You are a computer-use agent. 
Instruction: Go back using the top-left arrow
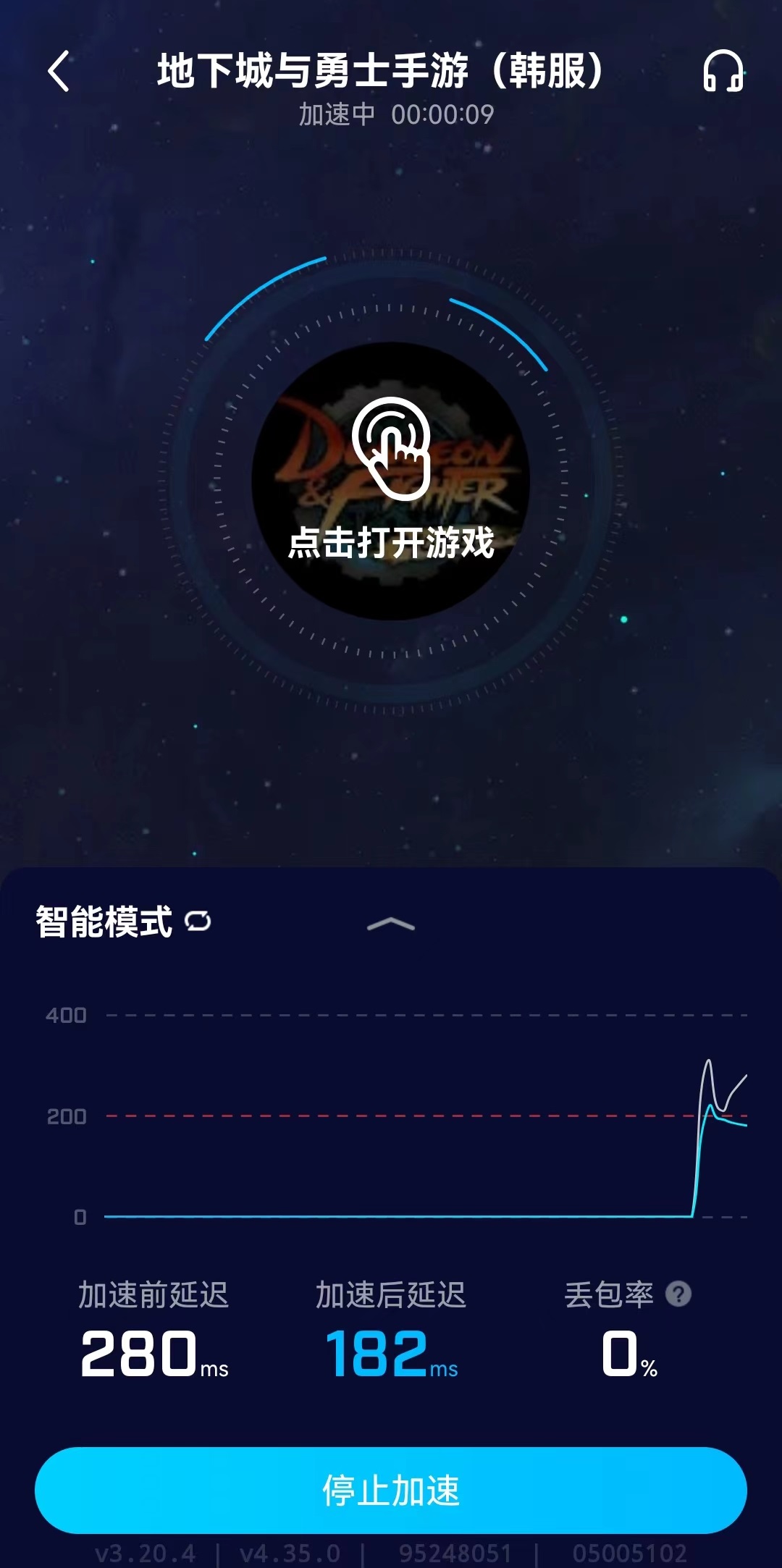pos(59,71)
